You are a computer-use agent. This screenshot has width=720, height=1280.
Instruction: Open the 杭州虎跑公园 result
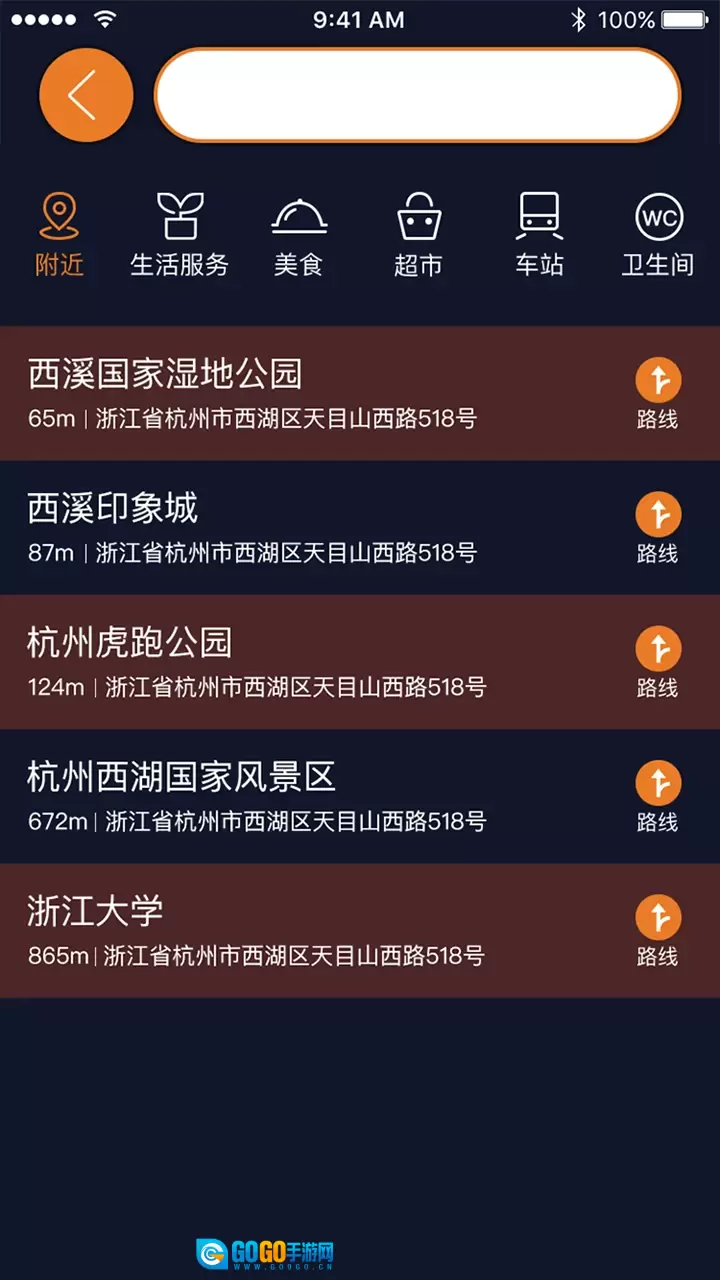(x=300, y=661)
